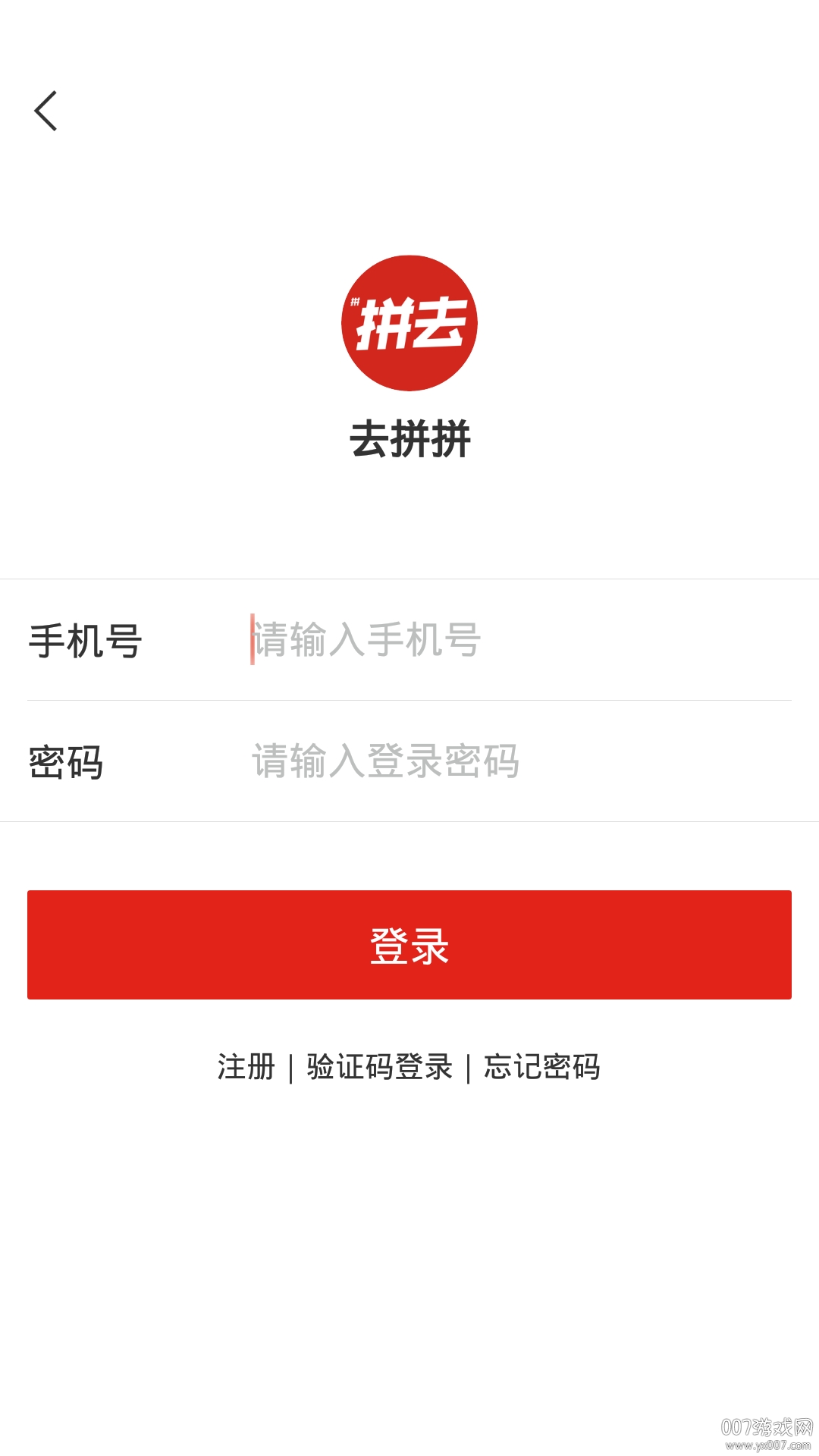
Task: Focus the phone number (手机号) field
Action: 516,640
